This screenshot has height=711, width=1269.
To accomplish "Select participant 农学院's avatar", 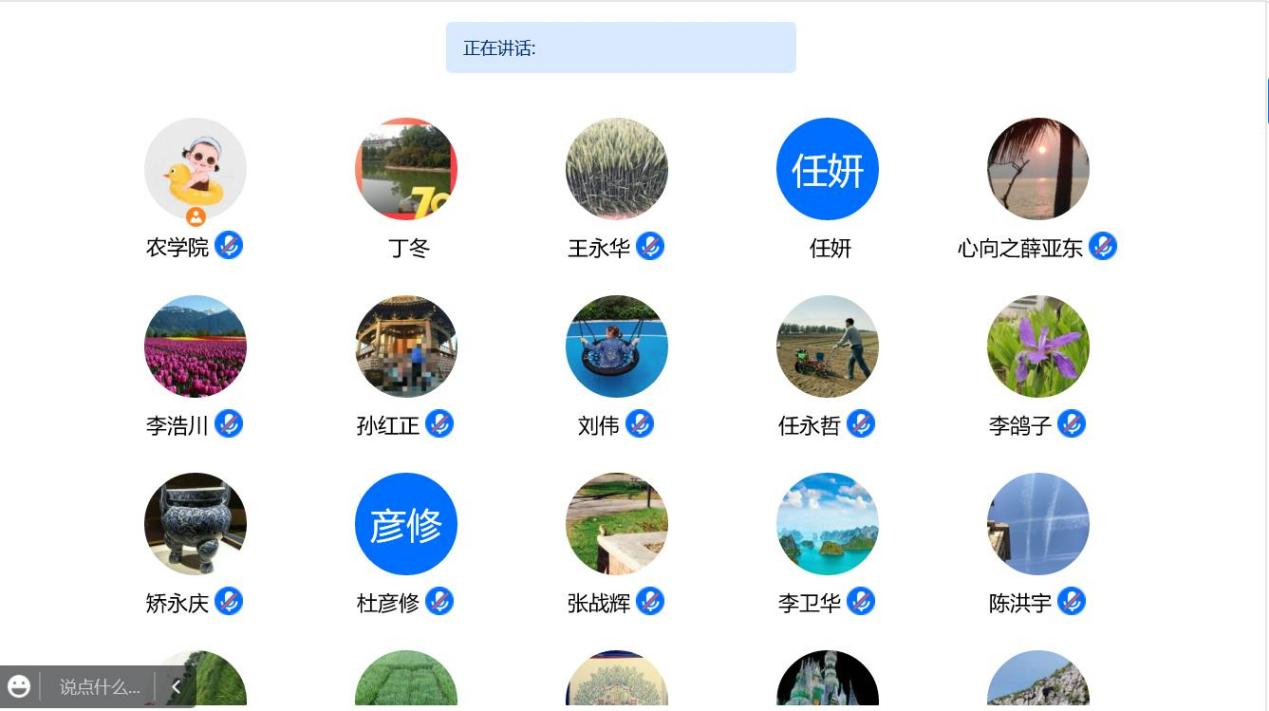I will click(195, 169).
